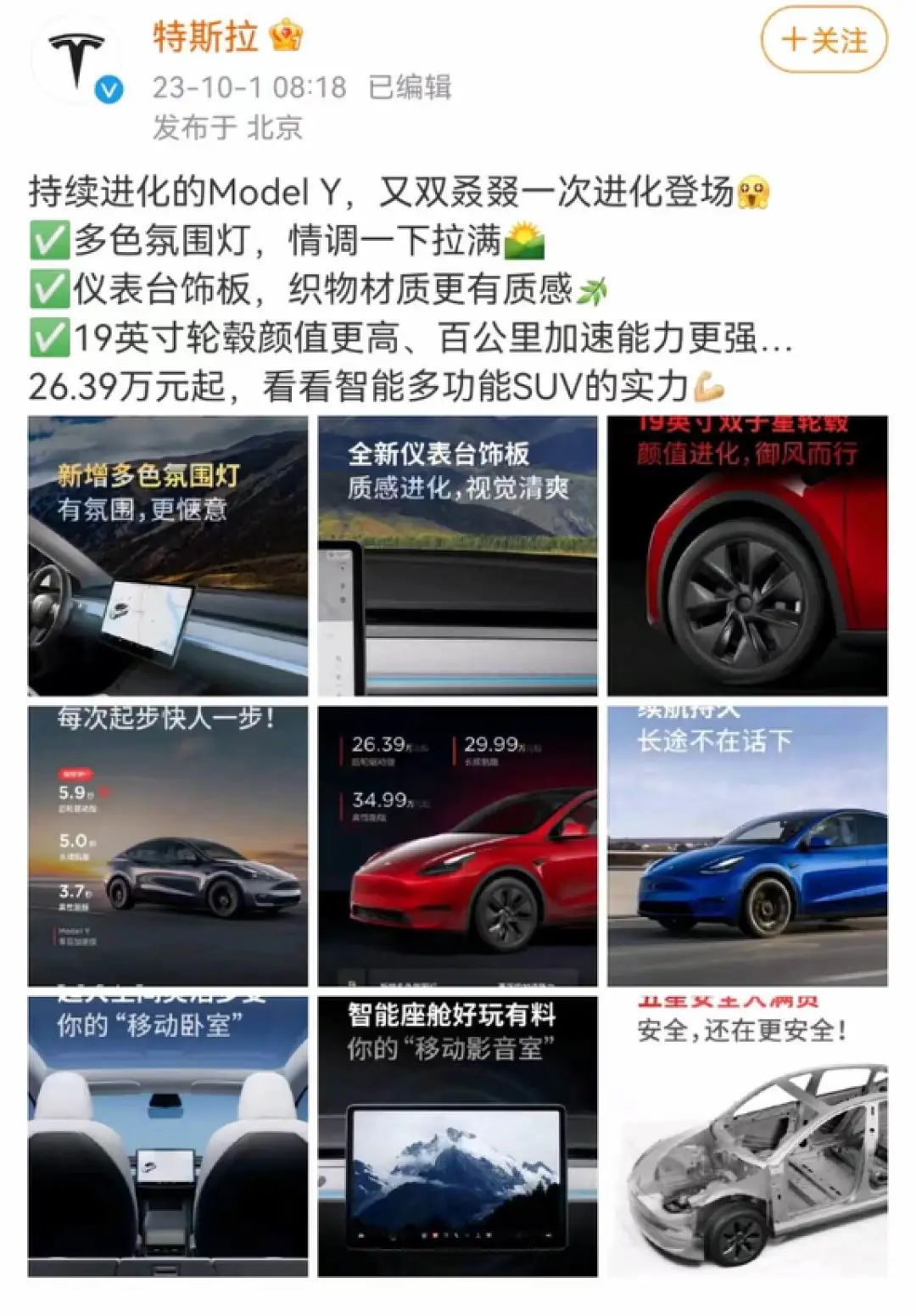
Task: View the red car wheel hub image
Action: tap(747, 556)
